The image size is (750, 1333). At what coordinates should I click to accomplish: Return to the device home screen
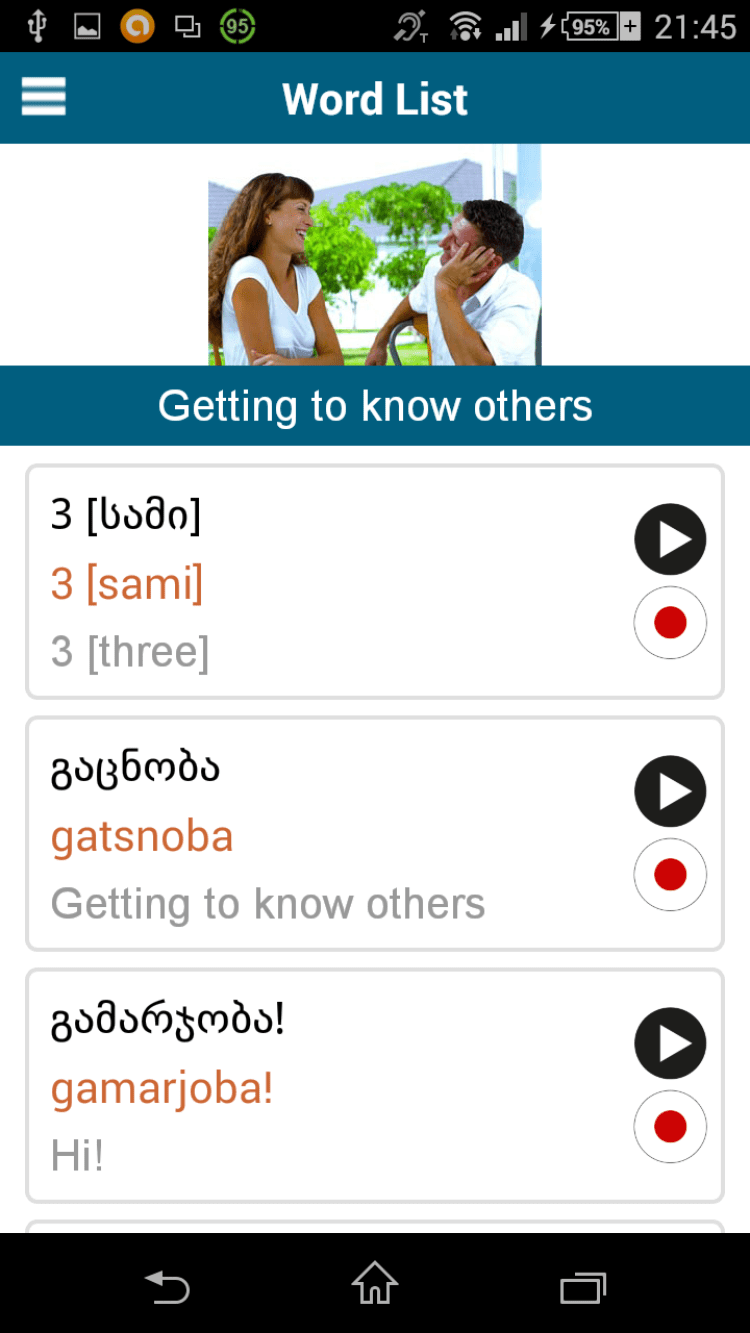[x=375, y=1283]
